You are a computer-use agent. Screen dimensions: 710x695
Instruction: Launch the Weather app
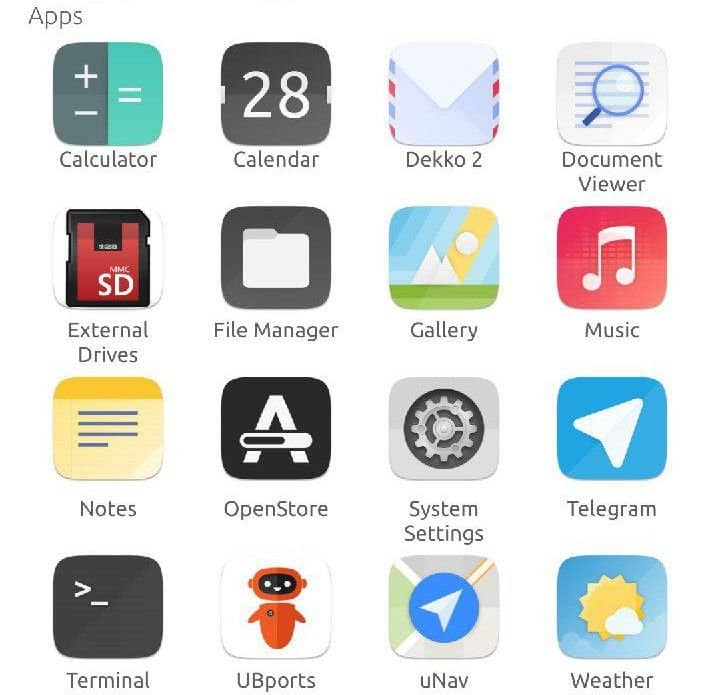[x=611, y=607]
